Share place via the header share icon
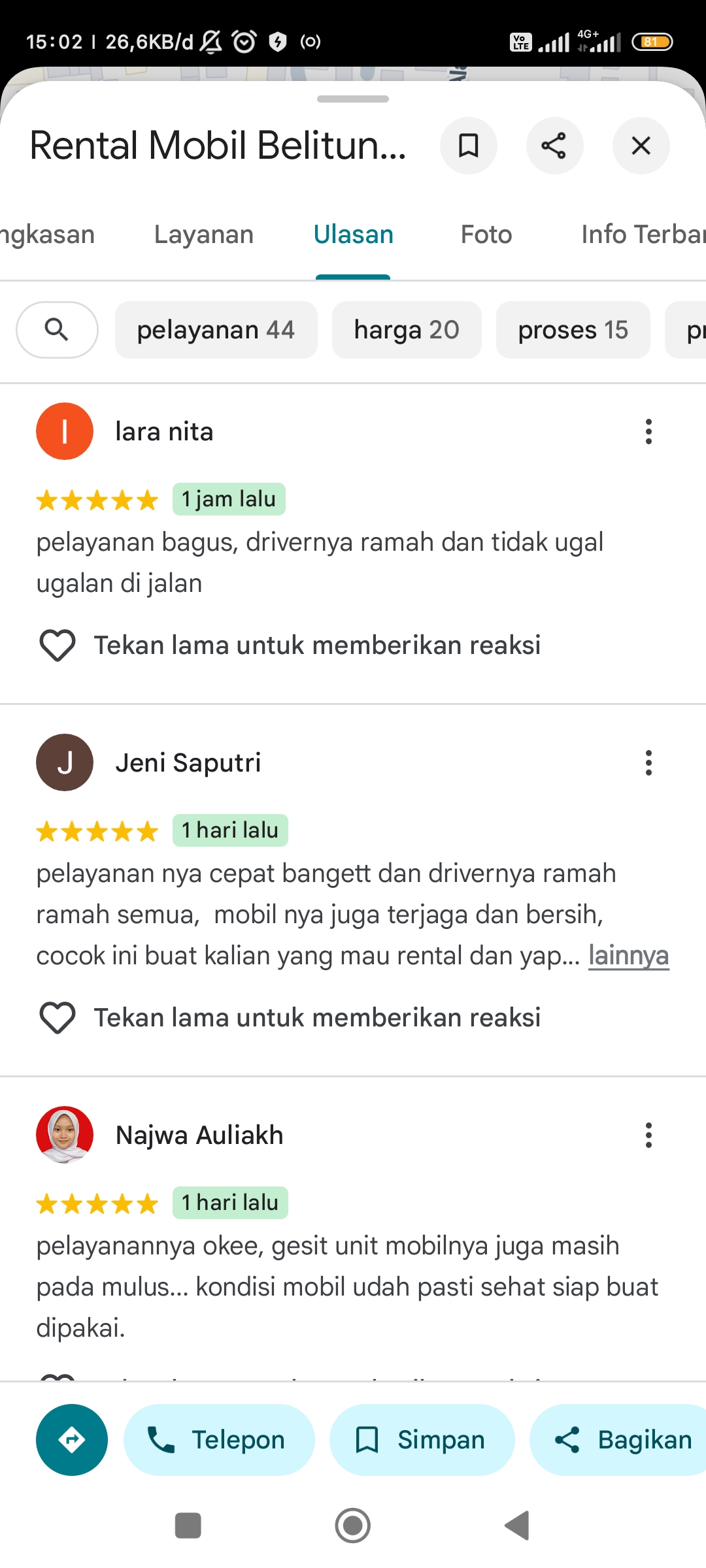This screenshot has width=706, height=1568. coord(554,146)
